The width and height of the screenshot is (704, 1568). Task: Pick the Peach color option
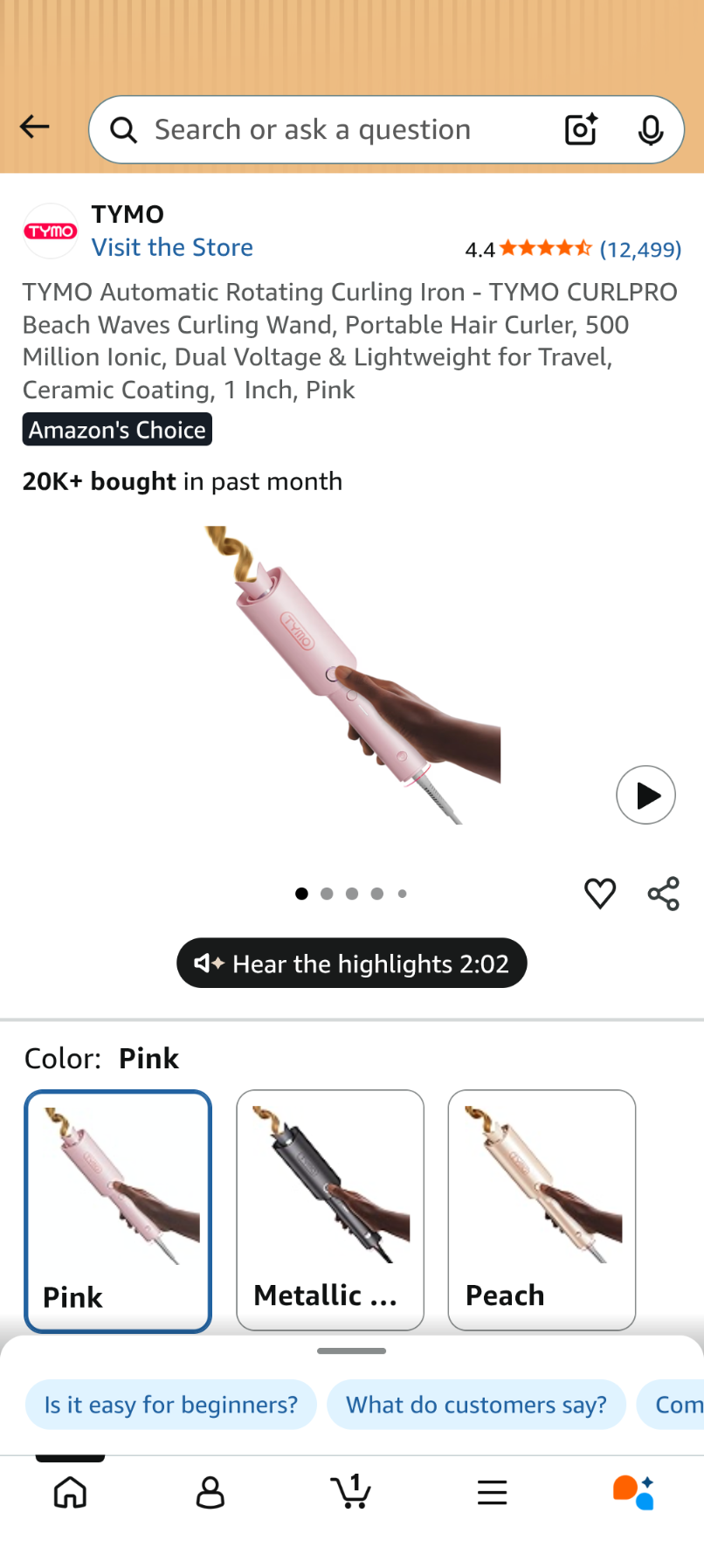coord(542,1210)
